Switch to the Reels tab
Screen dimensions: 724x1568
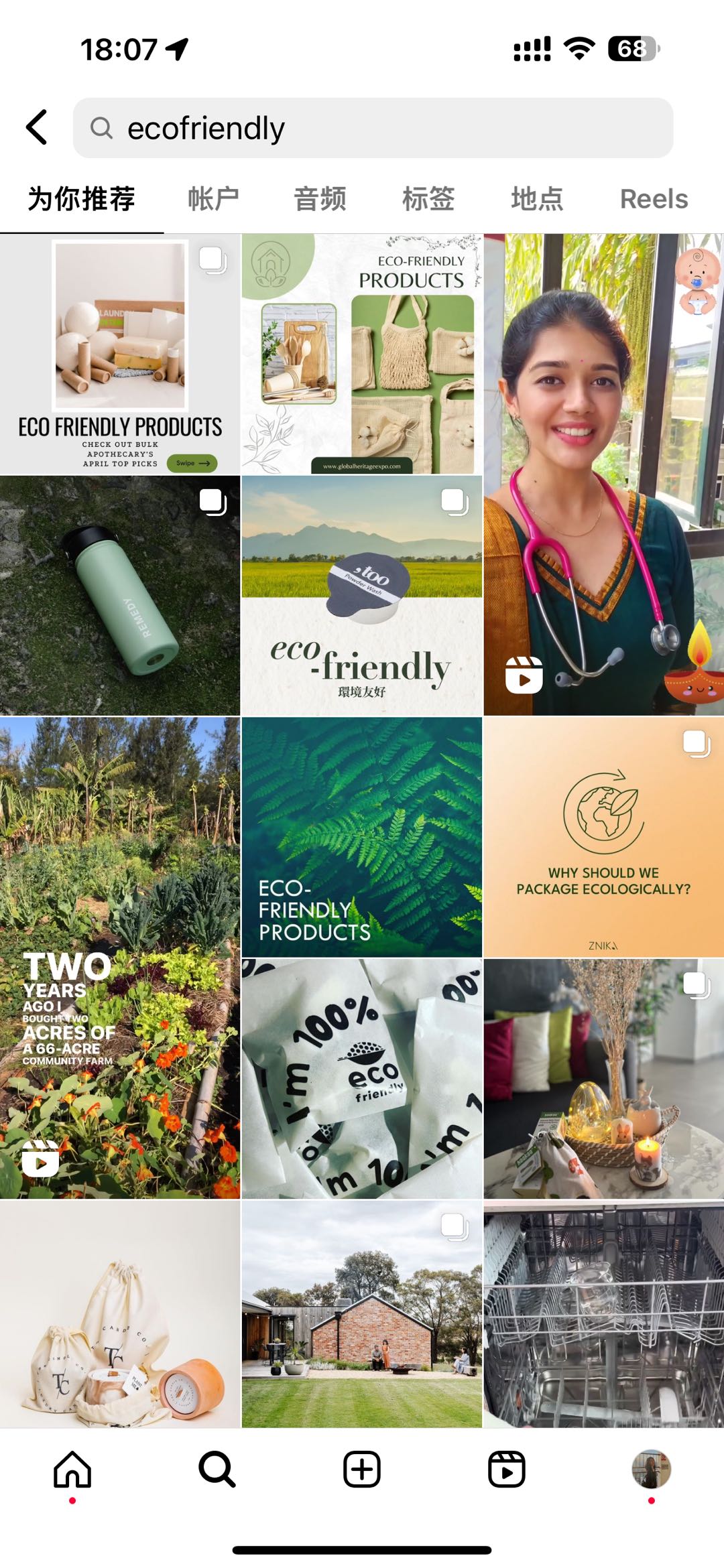point(653,199)
